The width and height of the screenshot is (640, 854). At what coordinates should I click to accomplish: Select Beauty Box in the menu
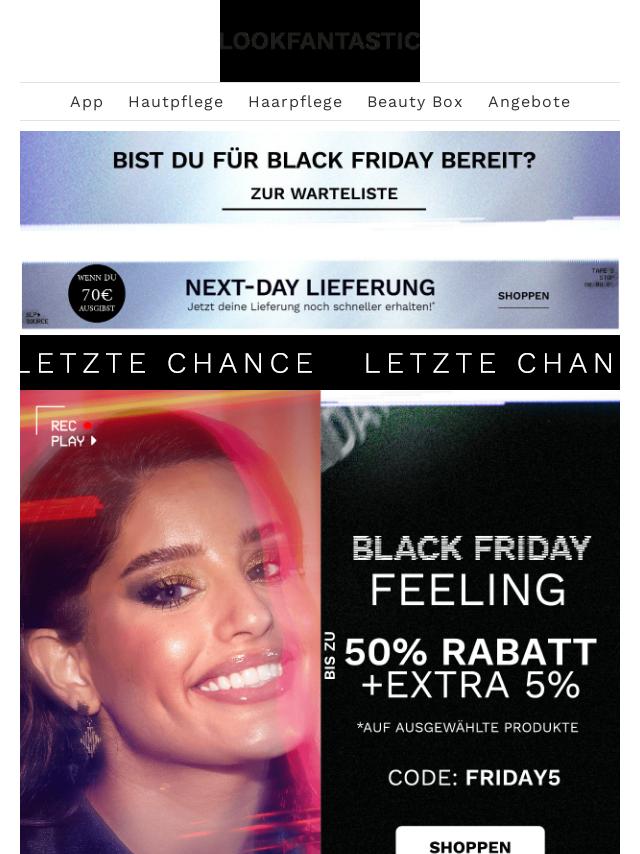point(415,102)
